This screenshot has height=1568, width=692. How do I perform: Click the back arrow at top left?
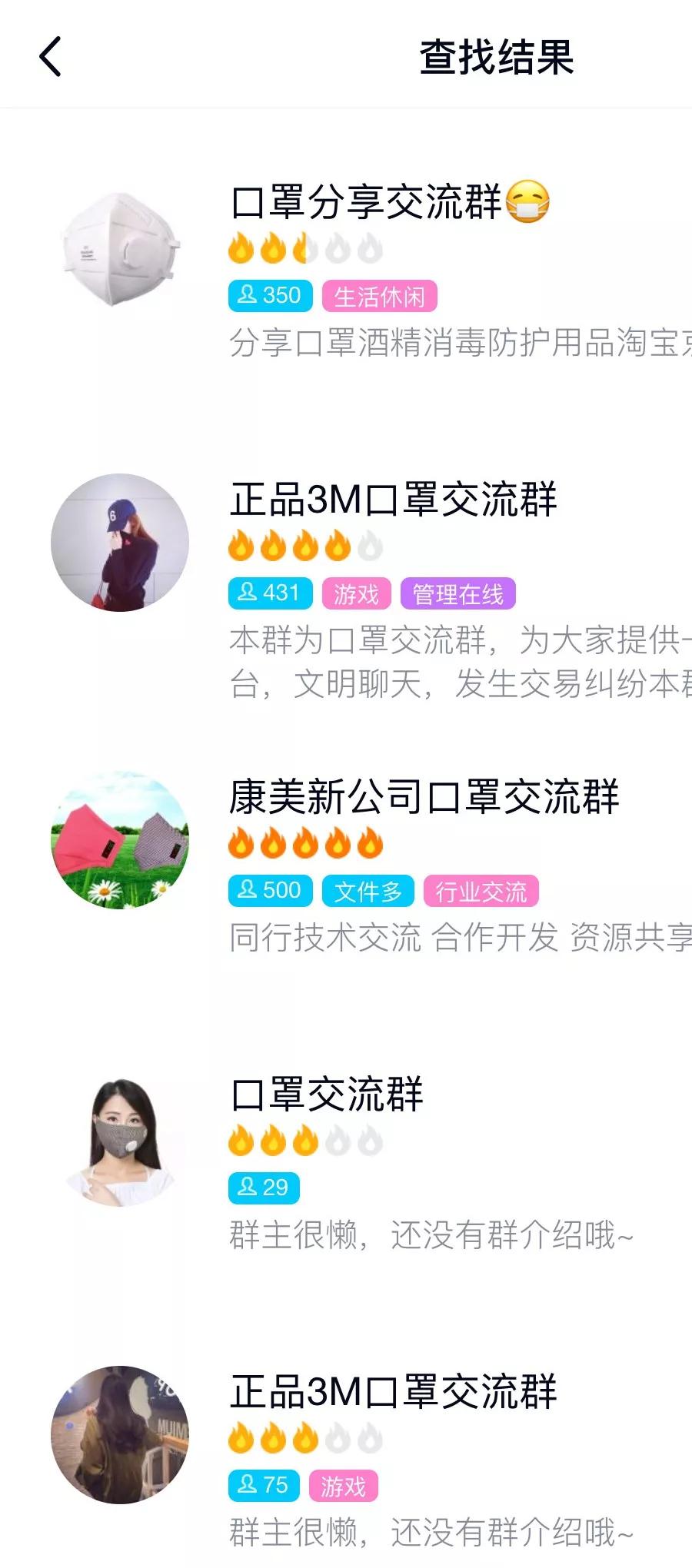click(x=48, y=58)
